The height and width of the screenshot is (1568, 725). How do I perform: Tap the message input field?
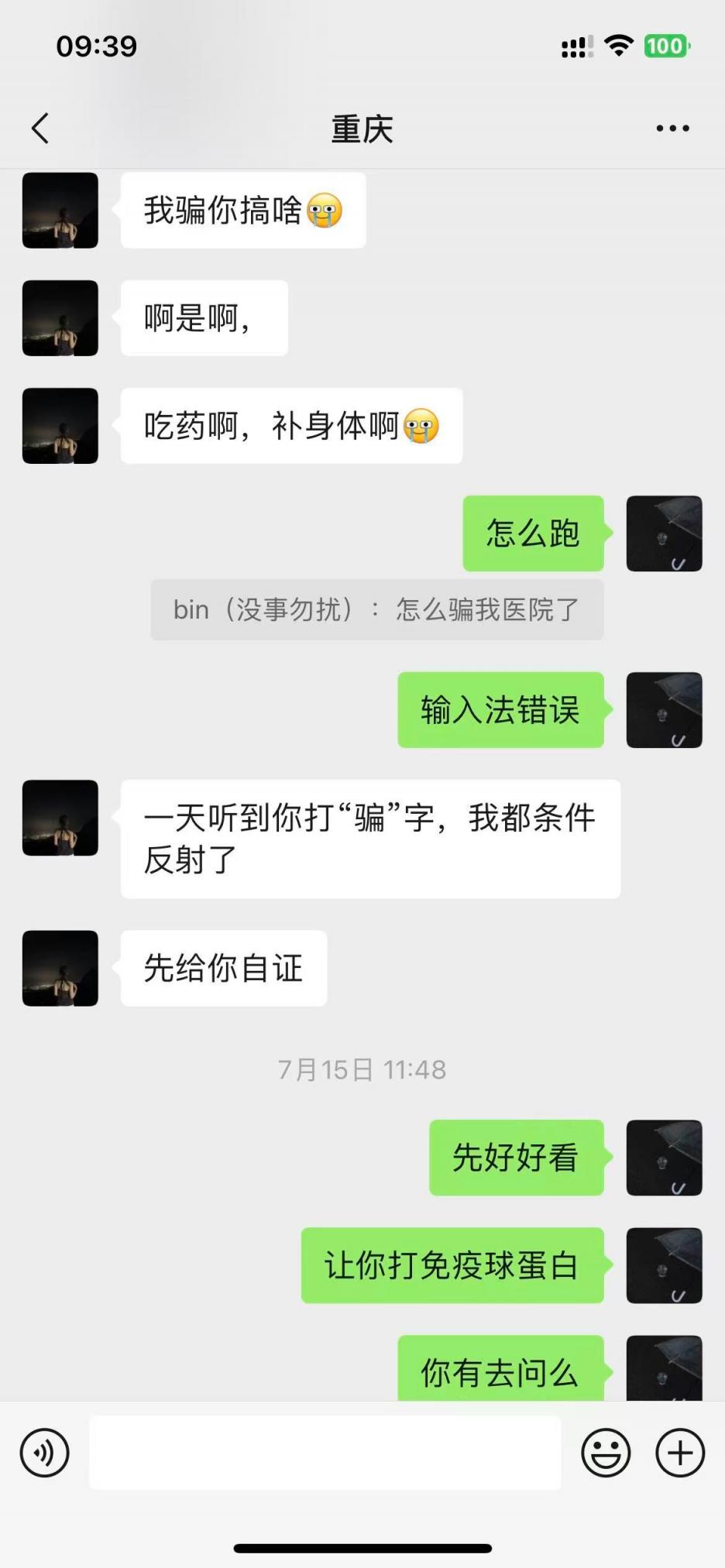coord(325,1453)
